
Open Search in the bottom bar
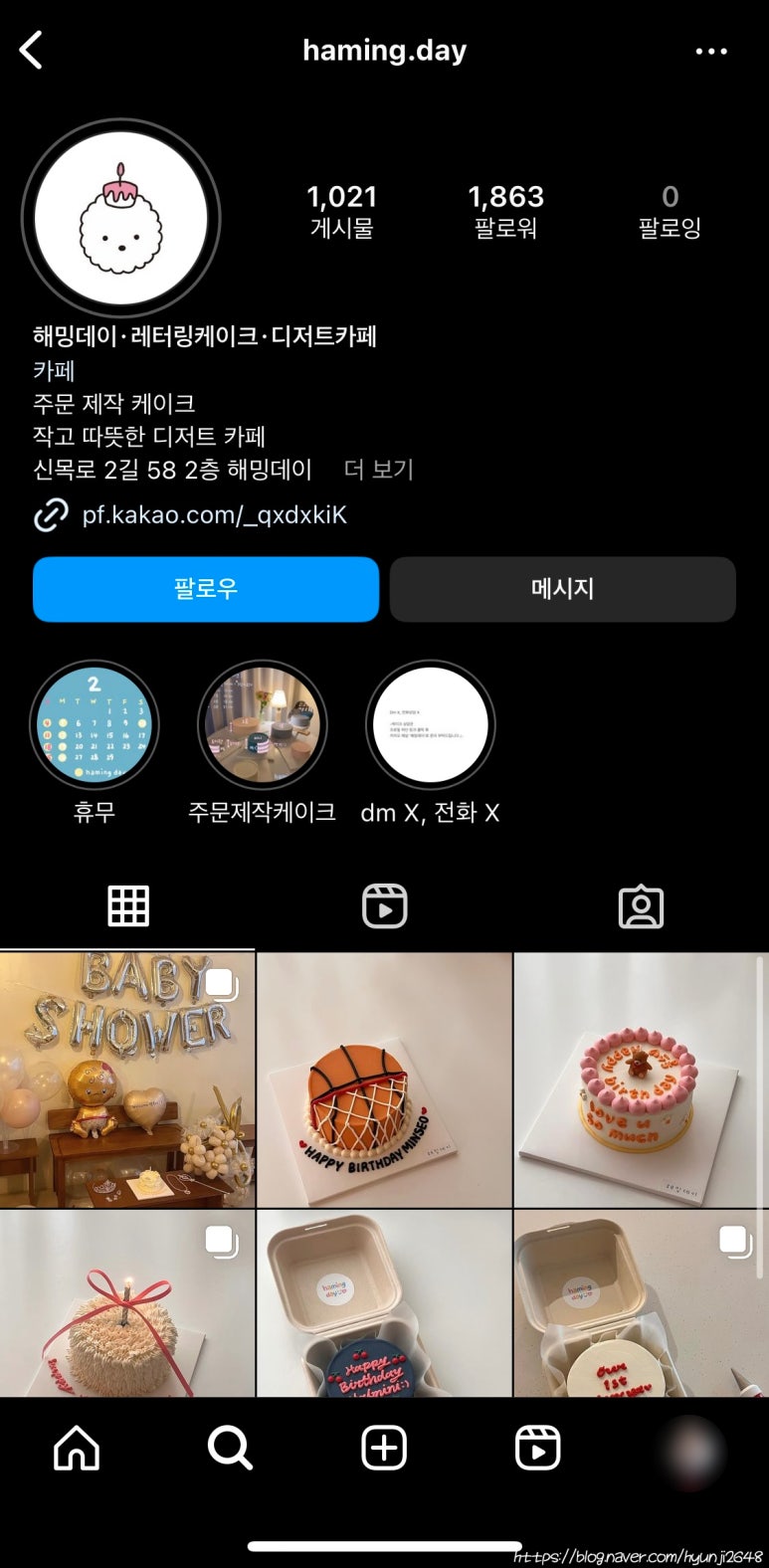pyautogui.click(x=230, y=1449)
